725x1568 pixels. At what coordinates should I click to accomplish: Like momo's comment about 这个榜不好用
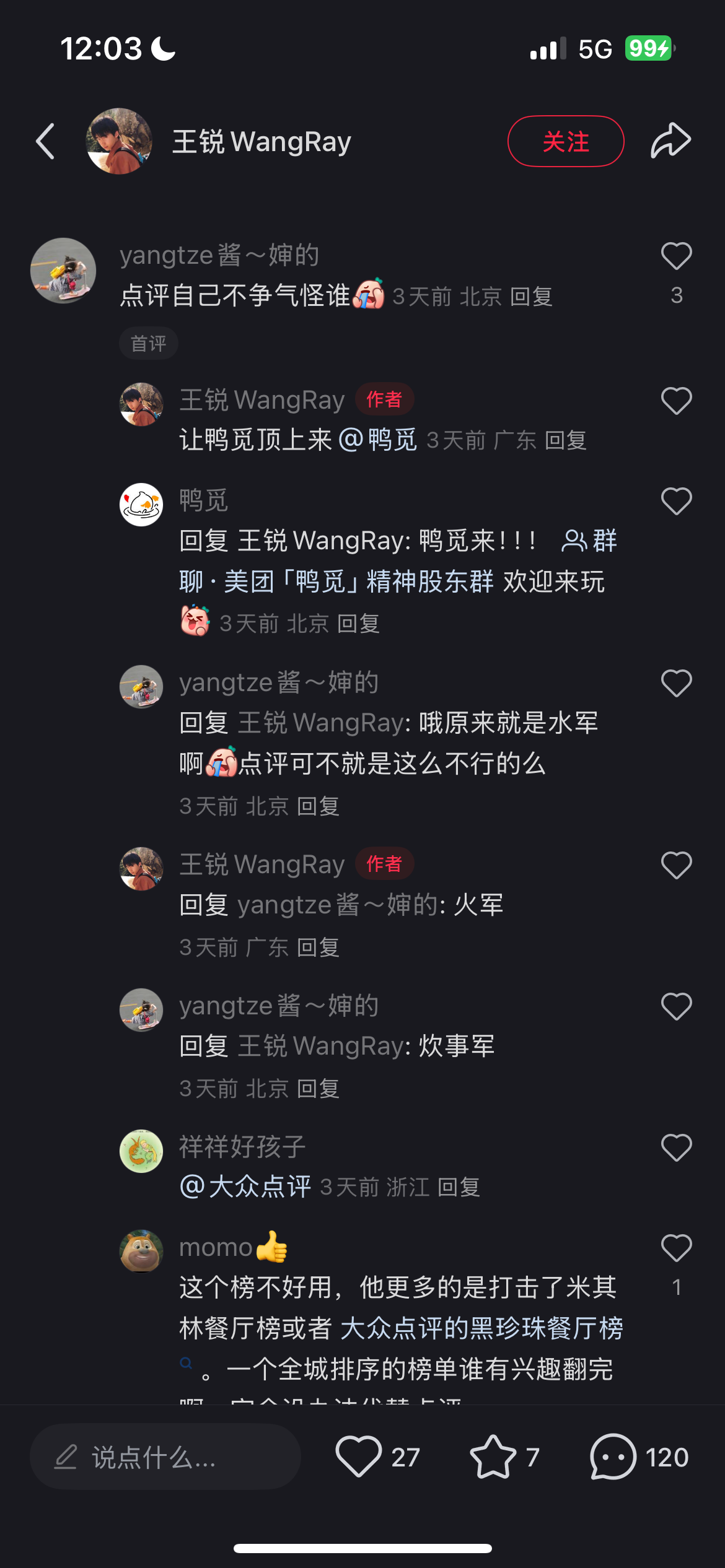[x=676, y=1248]
